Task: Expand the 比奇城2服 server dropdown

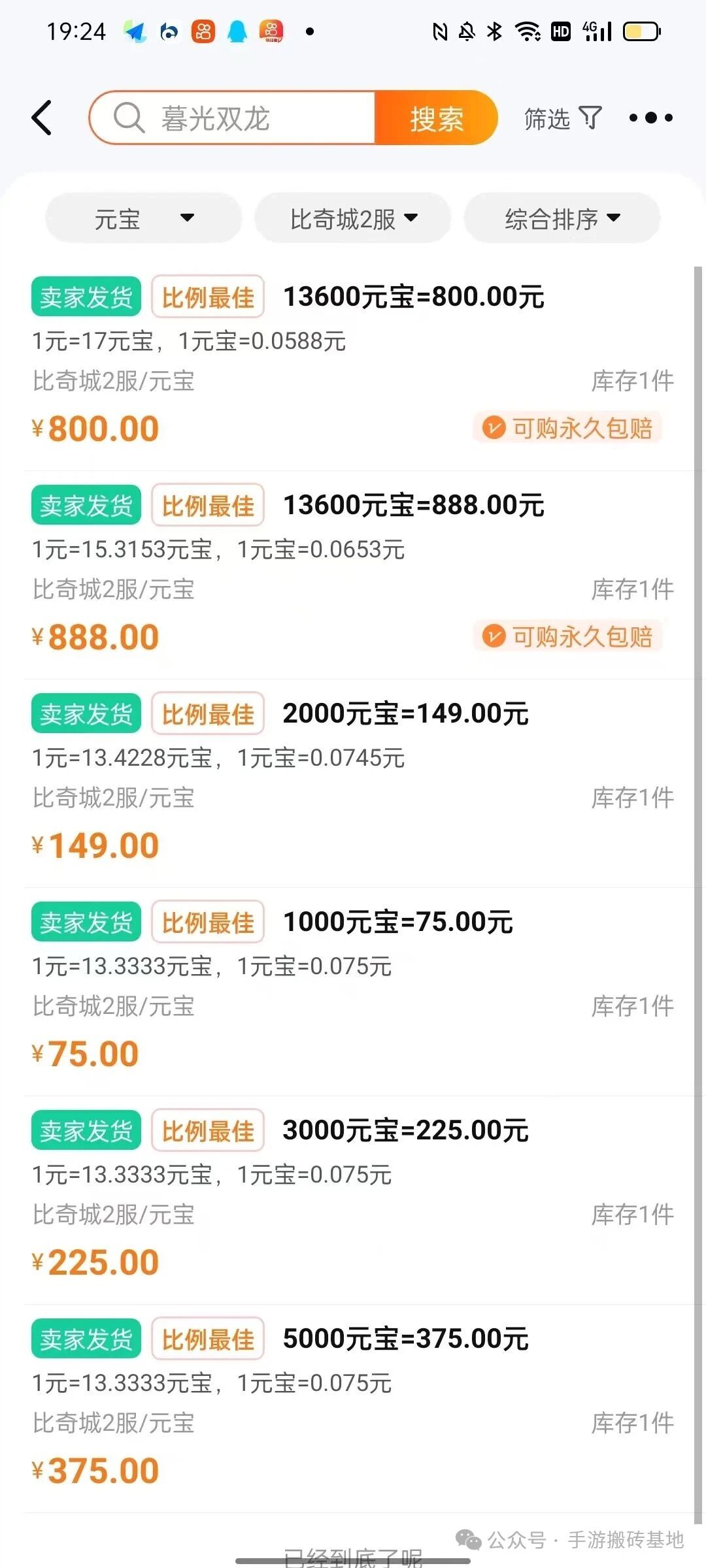Action: [x=352, y=218]
